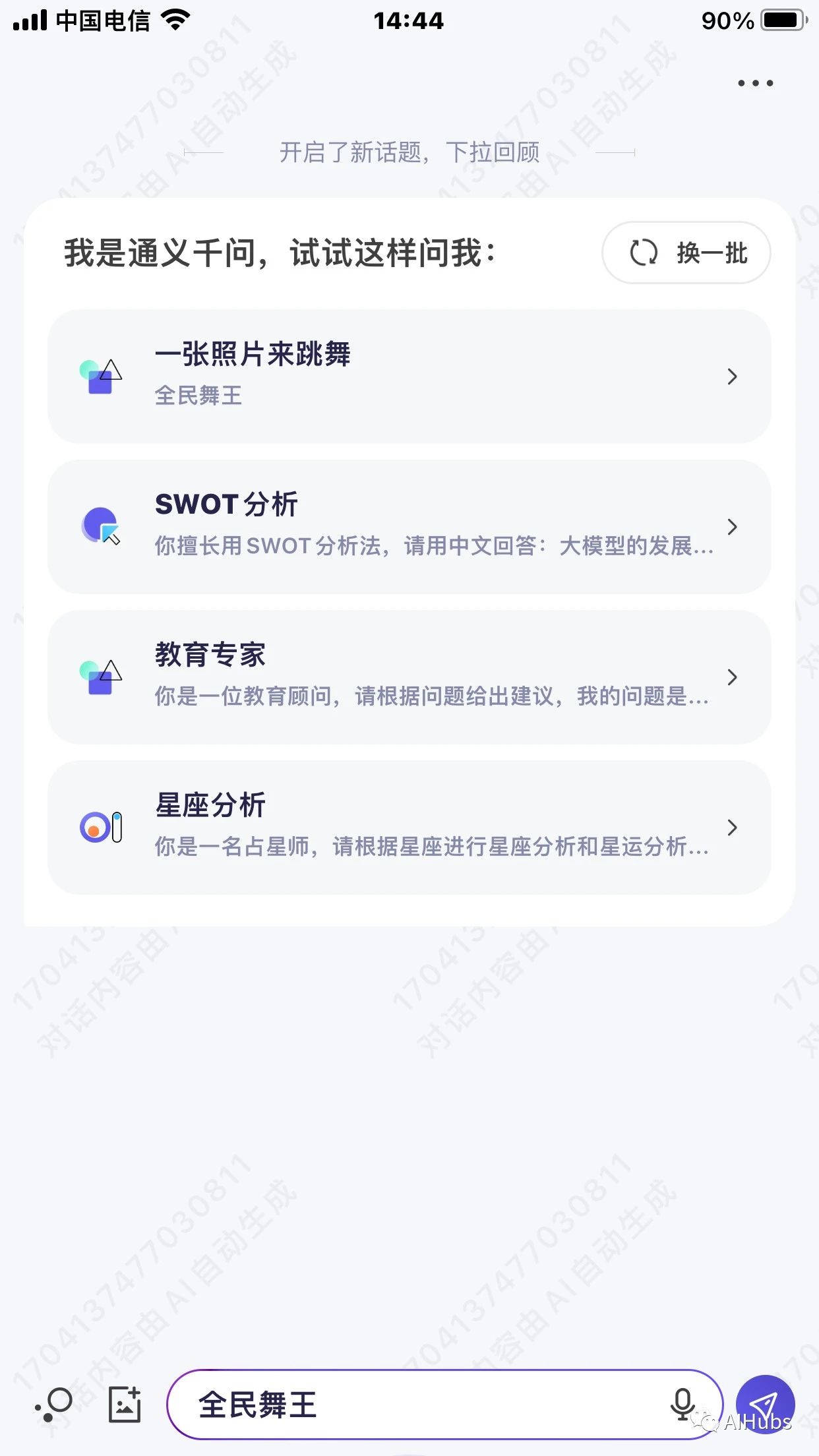Tap the leftmost discover icon in bottom bar
819x1456 pixels.
55,1405
